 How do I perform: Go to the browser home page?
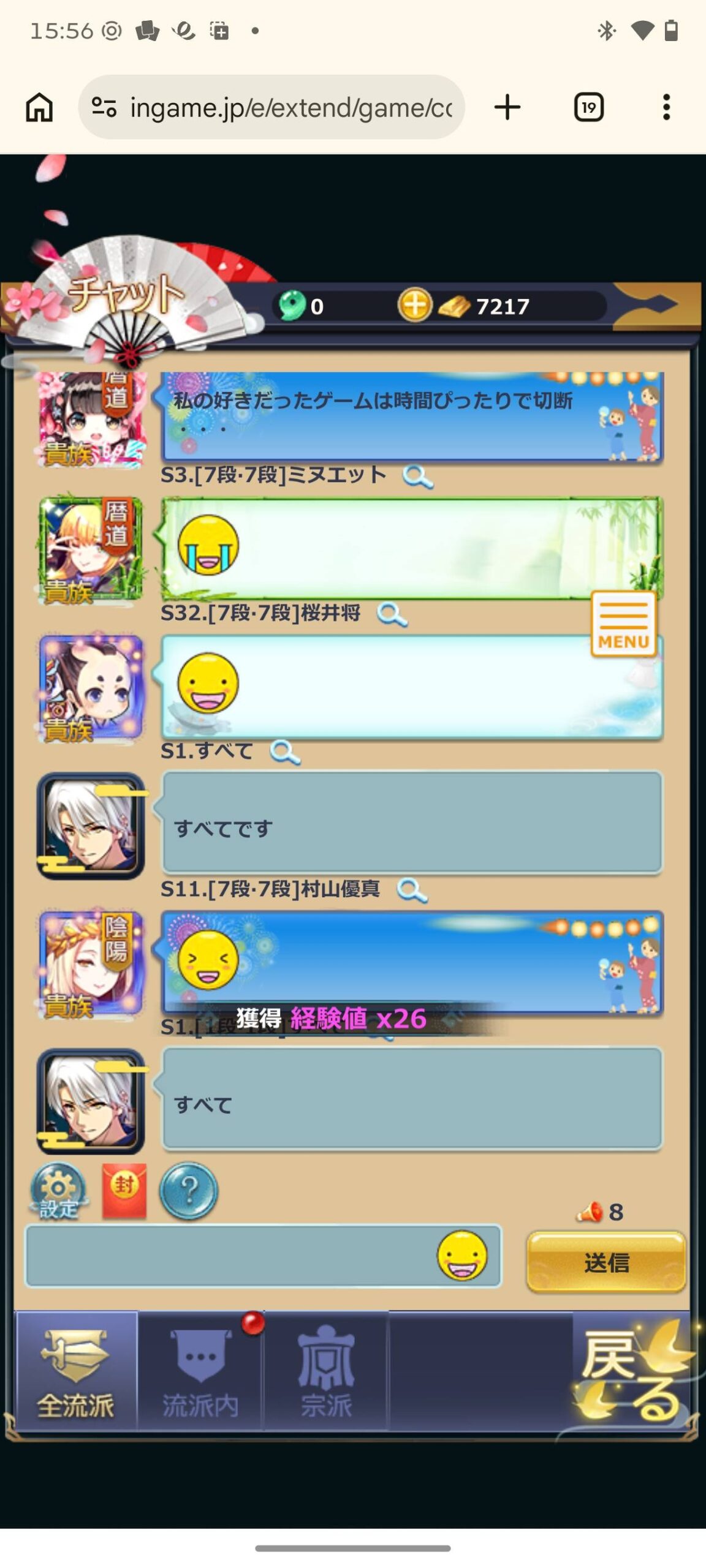pyautogui.click(x=39, y=107)
